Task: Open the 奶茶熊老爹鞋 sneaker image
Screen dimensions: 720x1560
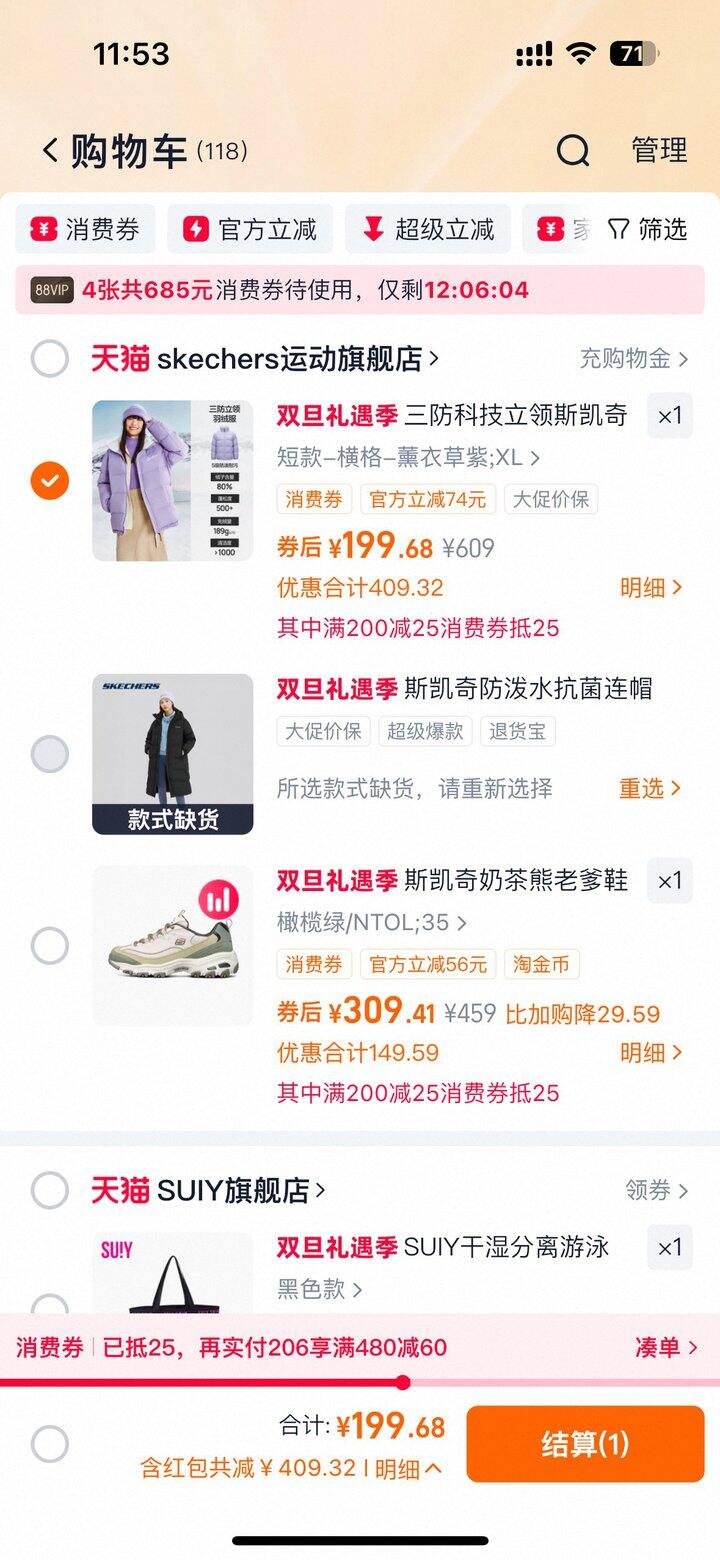Action: (x=172, y=946)
